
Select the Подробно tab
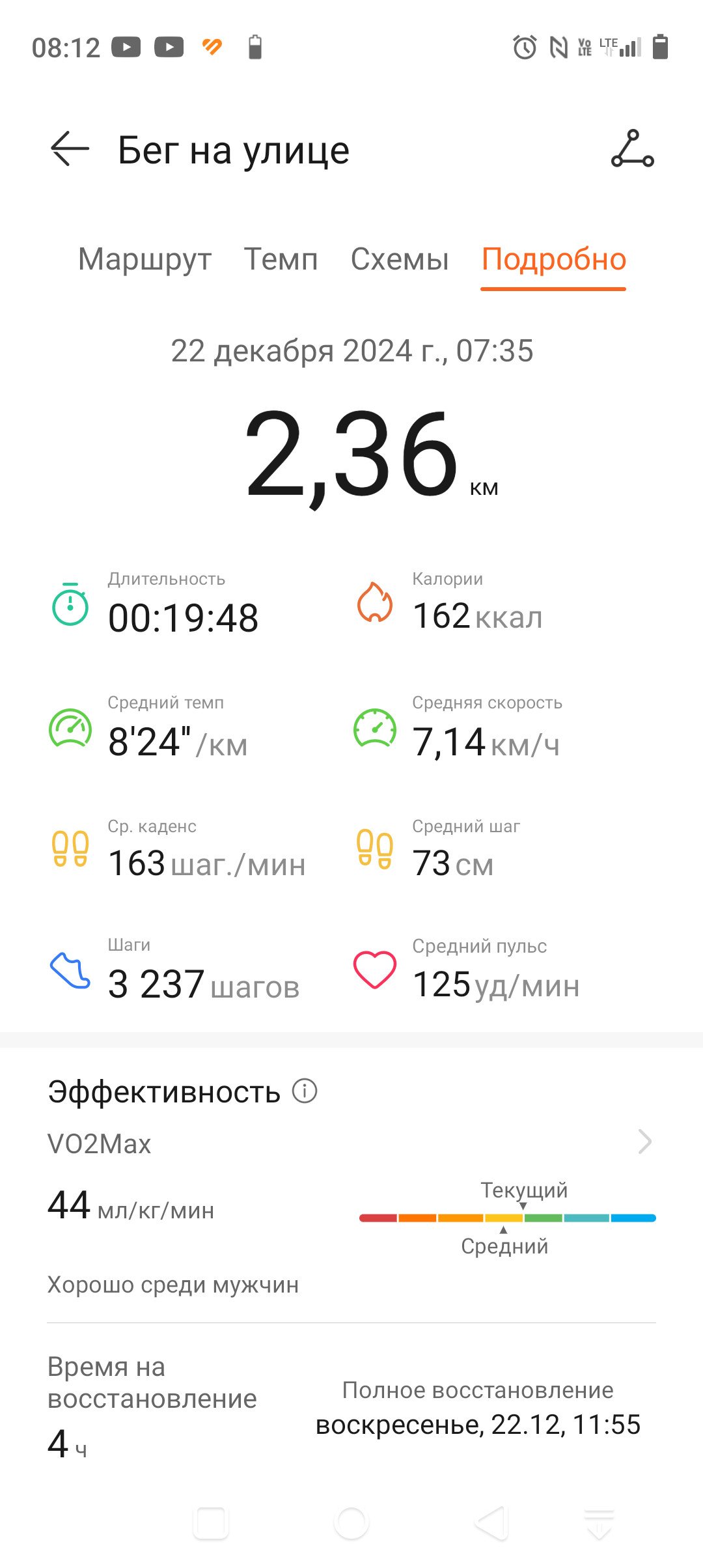point(553,260)
